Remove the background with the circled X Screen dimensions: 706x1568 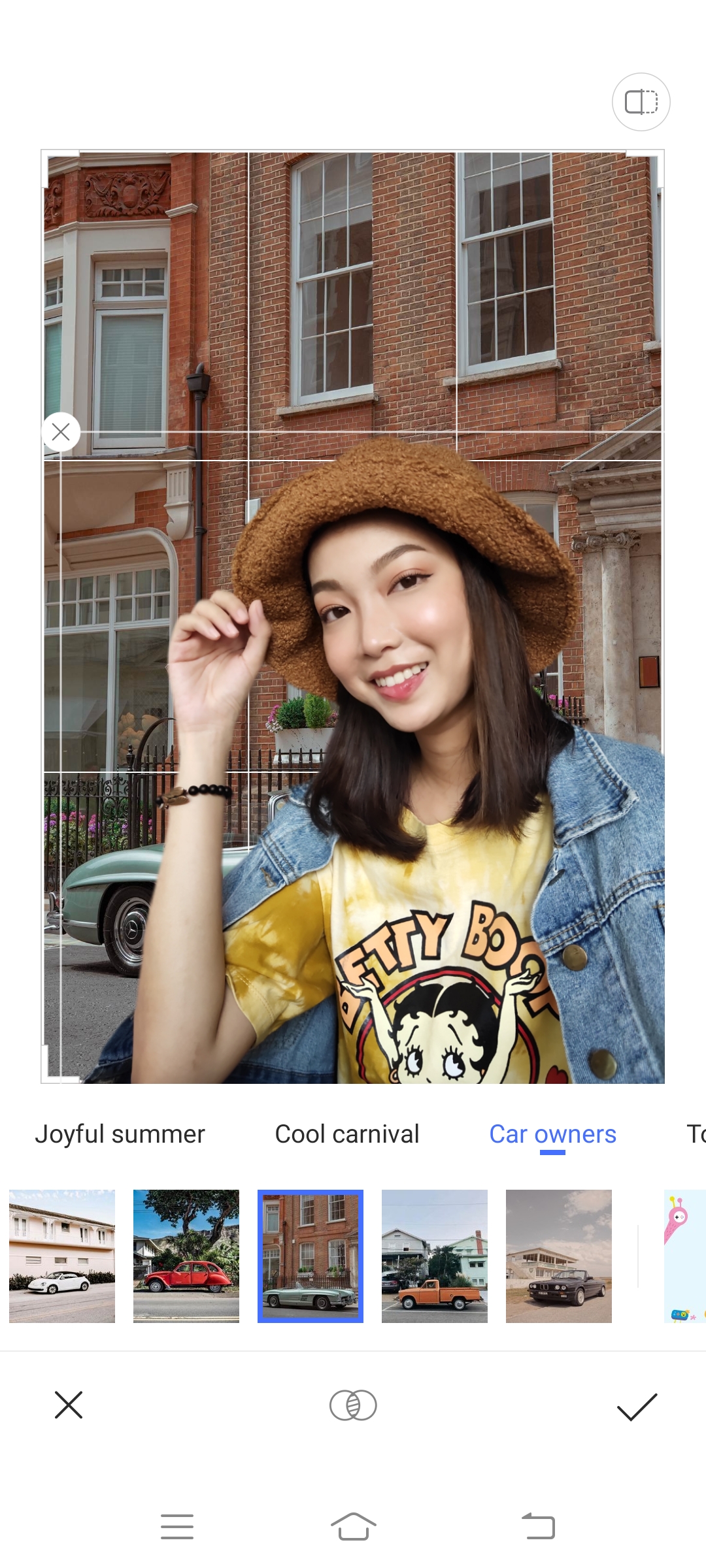(x=61, y=432)
